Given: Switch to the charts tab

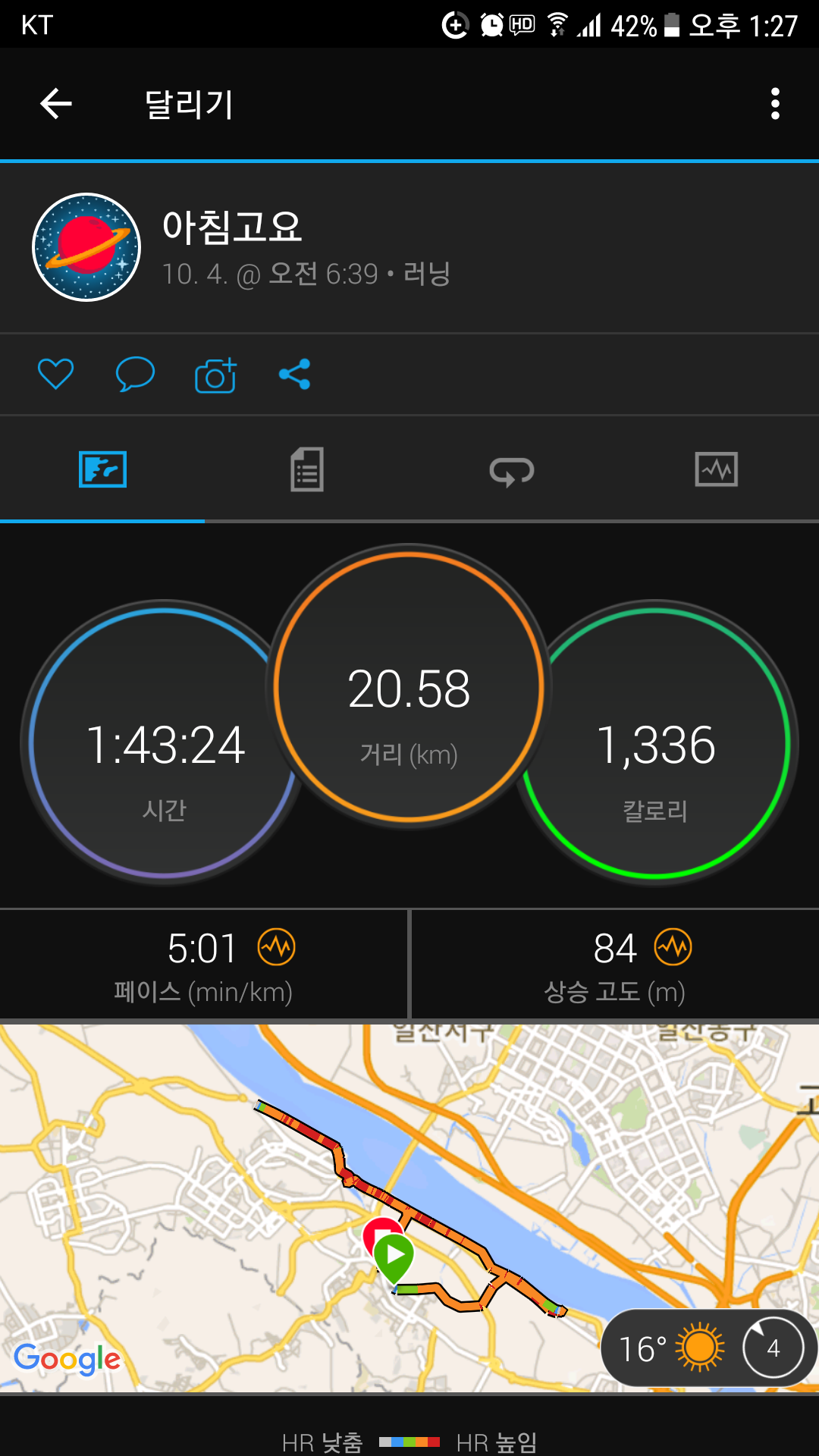Looking at the screenshot, I should pos(716,469).
